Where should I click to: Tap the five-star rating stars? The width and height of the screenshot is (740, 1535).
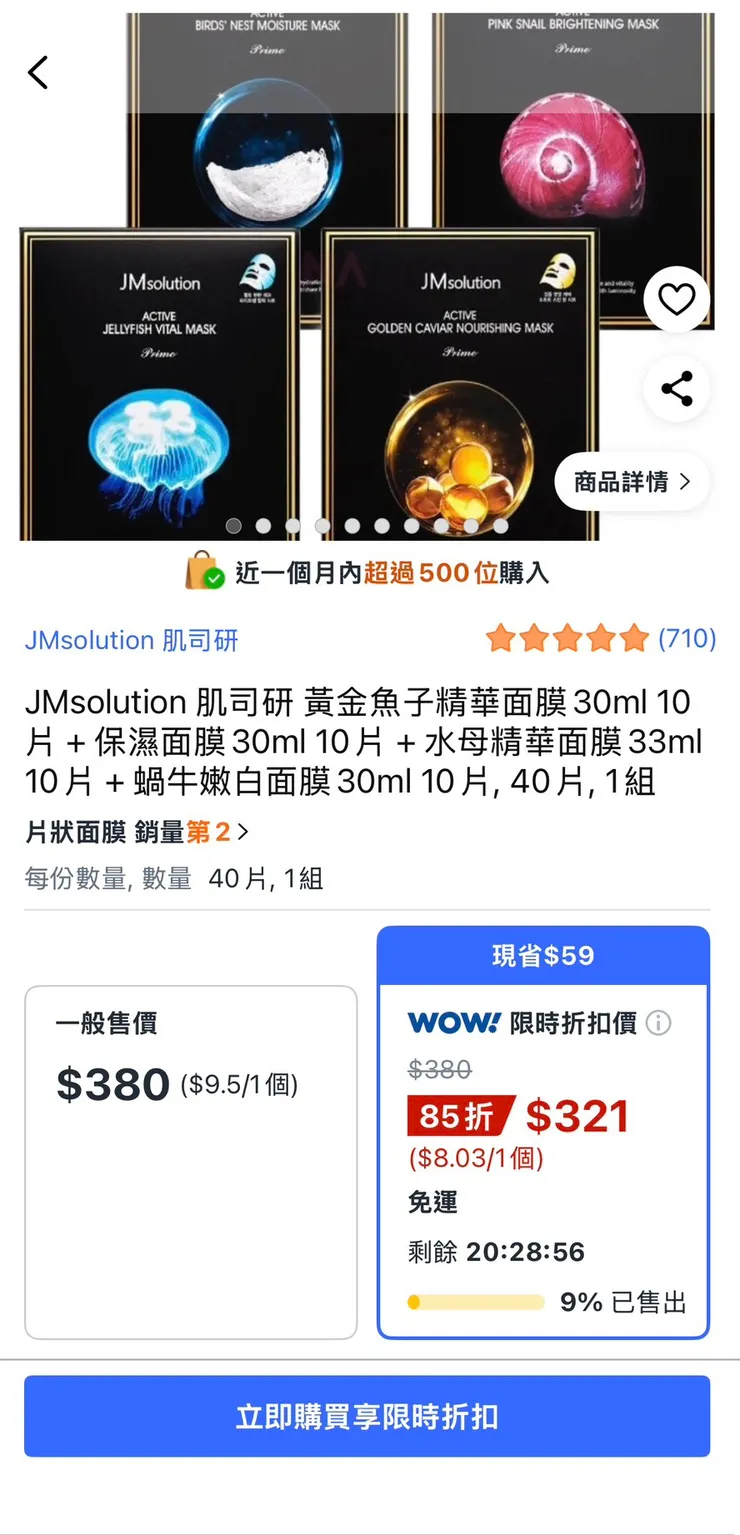click(566, 637)
